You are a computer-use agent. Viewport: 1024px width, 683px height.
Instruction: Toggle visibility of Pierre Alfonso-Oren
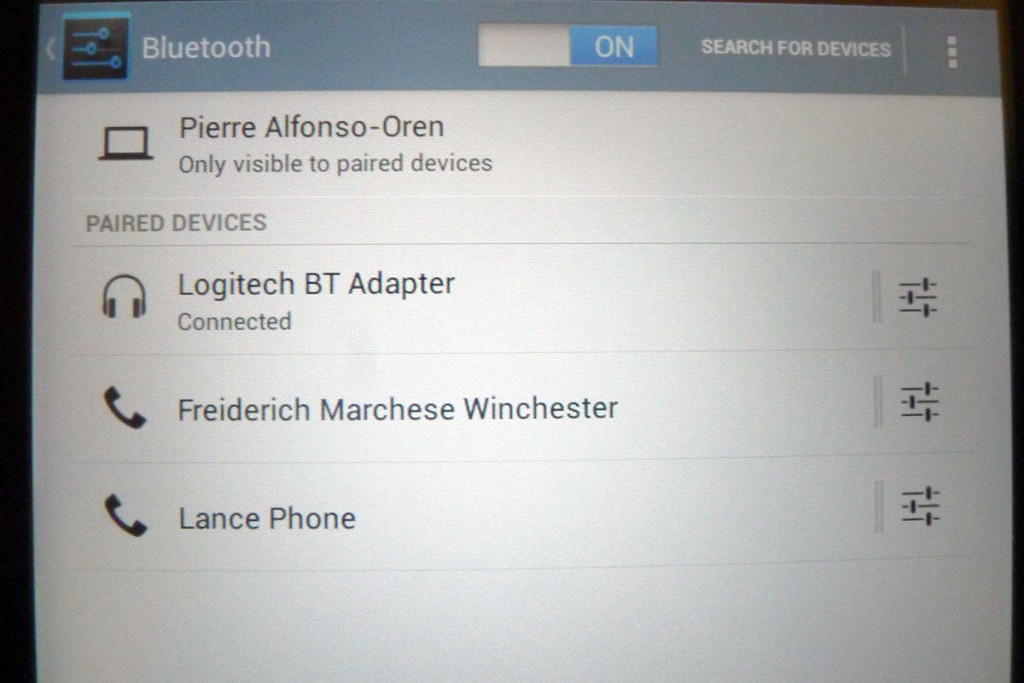coord(334,144)
